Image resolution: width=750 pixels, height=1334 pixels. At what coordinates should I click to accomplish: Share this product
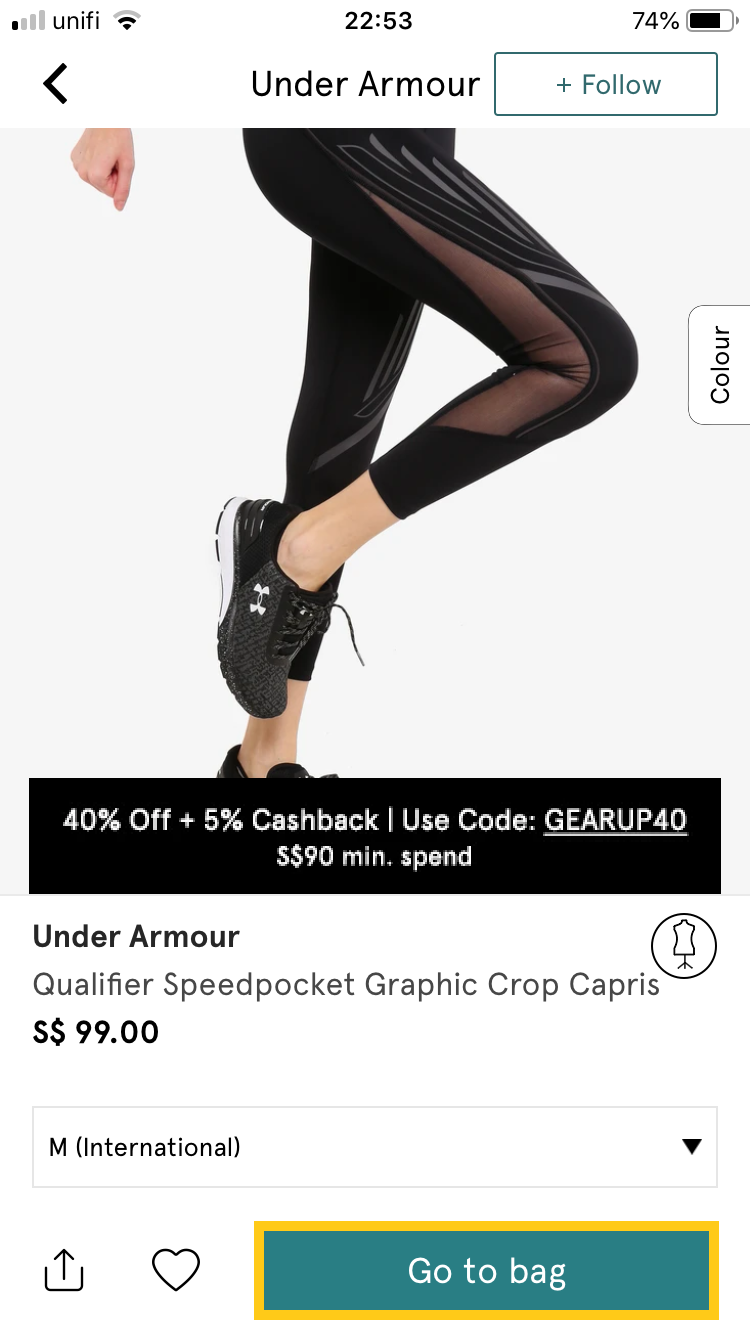click(64, 1270)
